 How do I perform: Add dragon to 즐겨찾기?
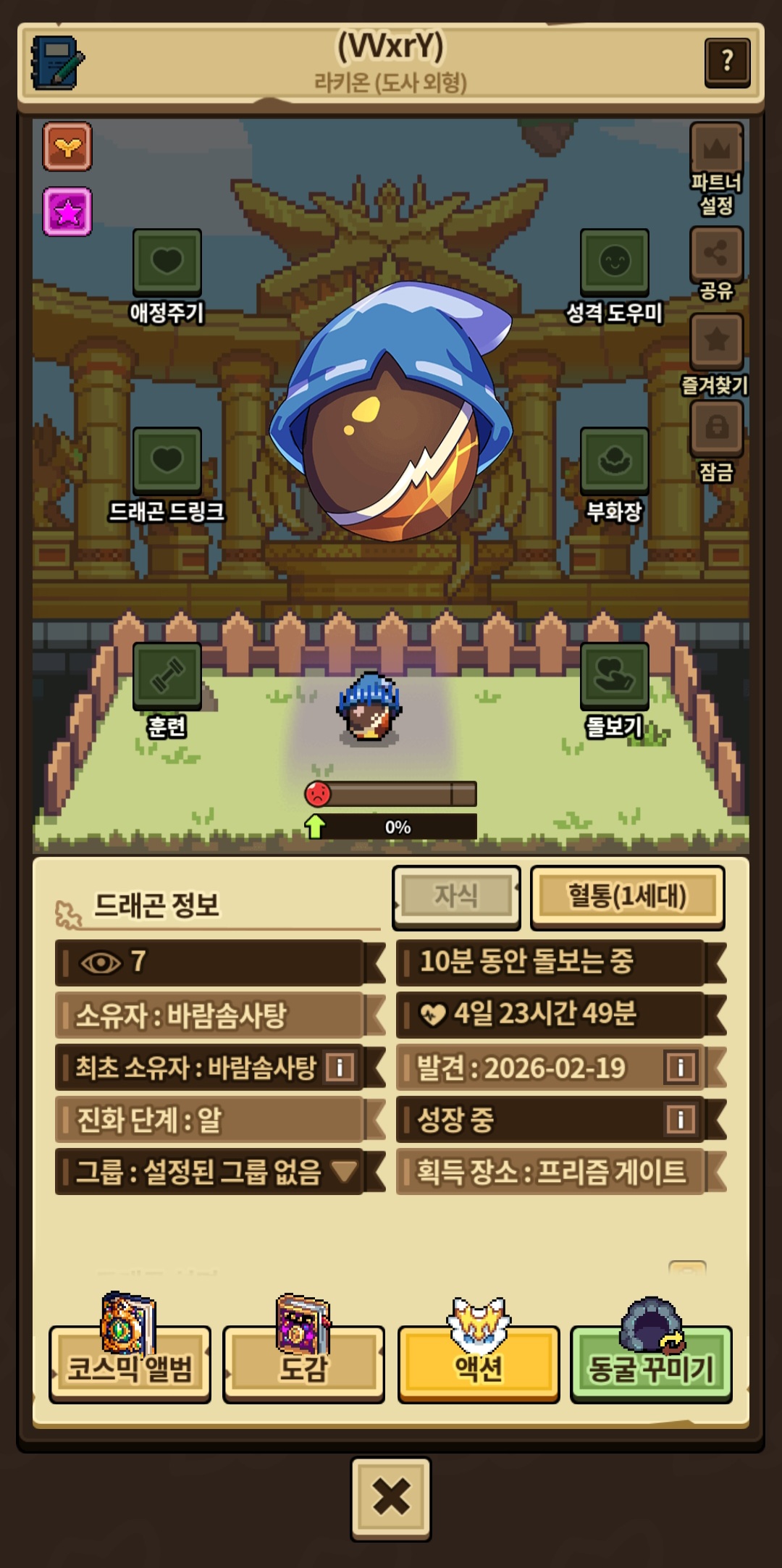(716, 340)
